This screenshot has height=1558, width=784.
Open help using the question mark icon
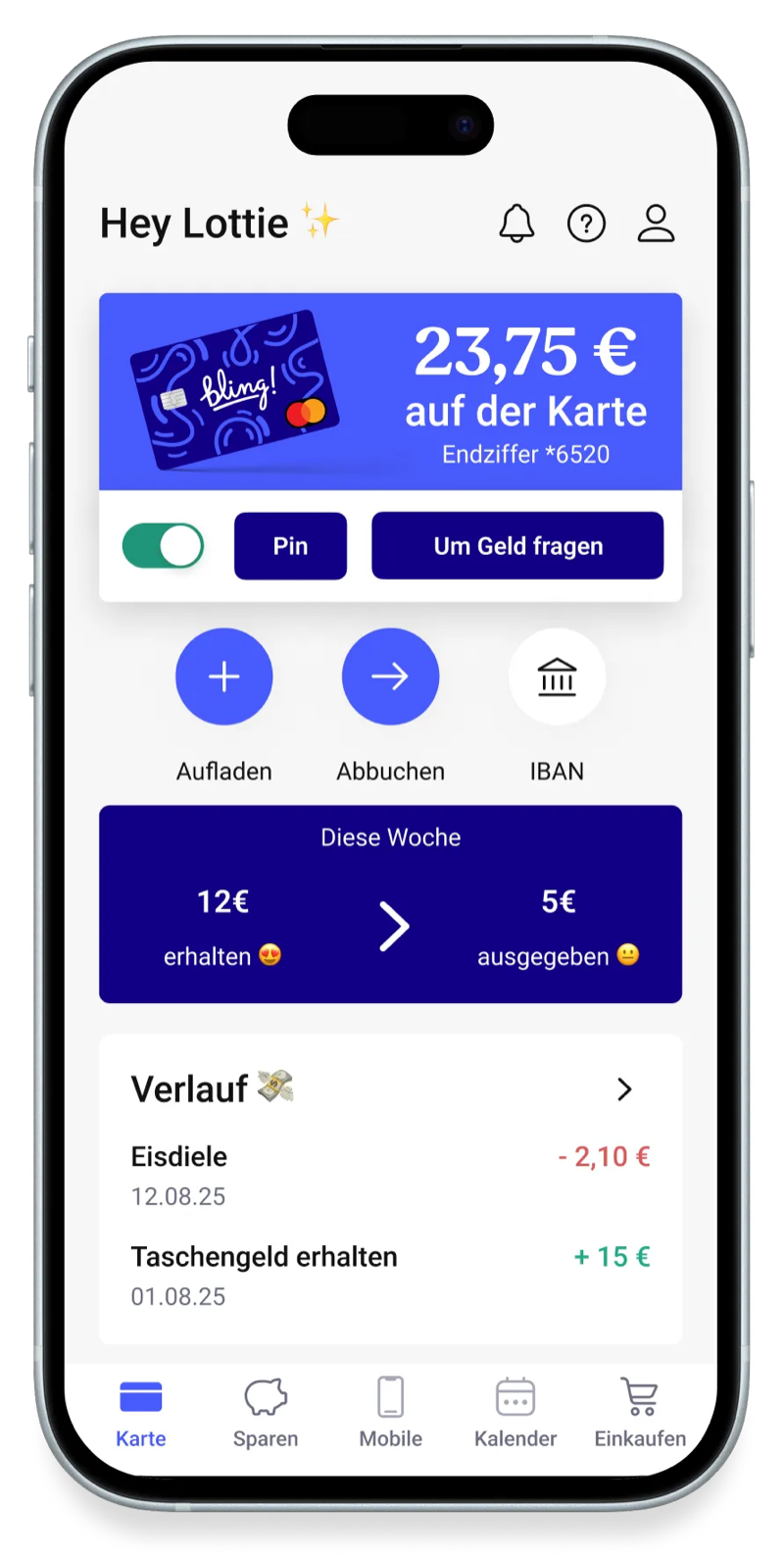586,224
